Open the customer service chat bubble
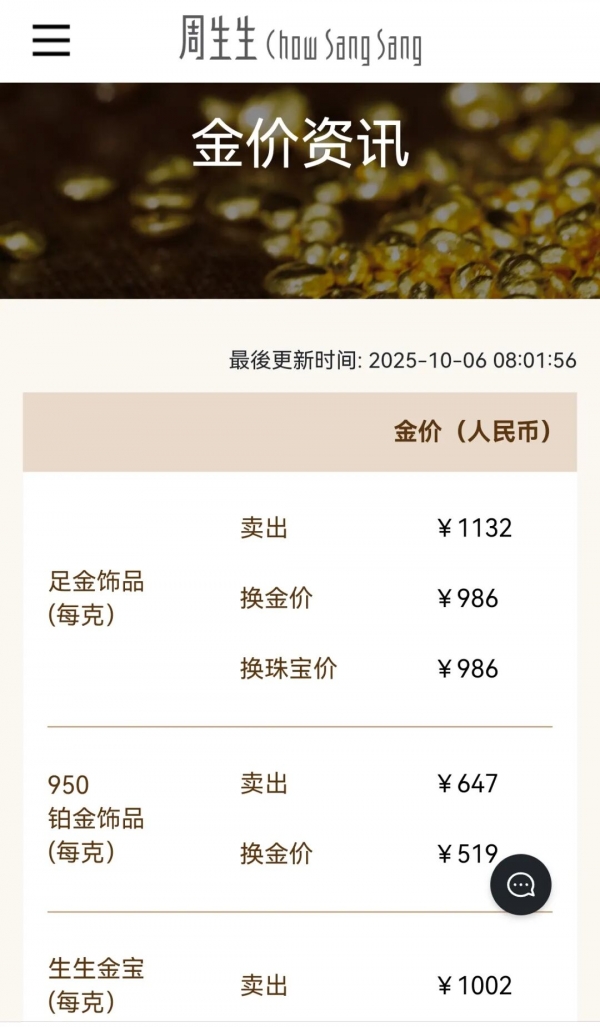Screen dimensions: 600x1027 tap(520, 884)
